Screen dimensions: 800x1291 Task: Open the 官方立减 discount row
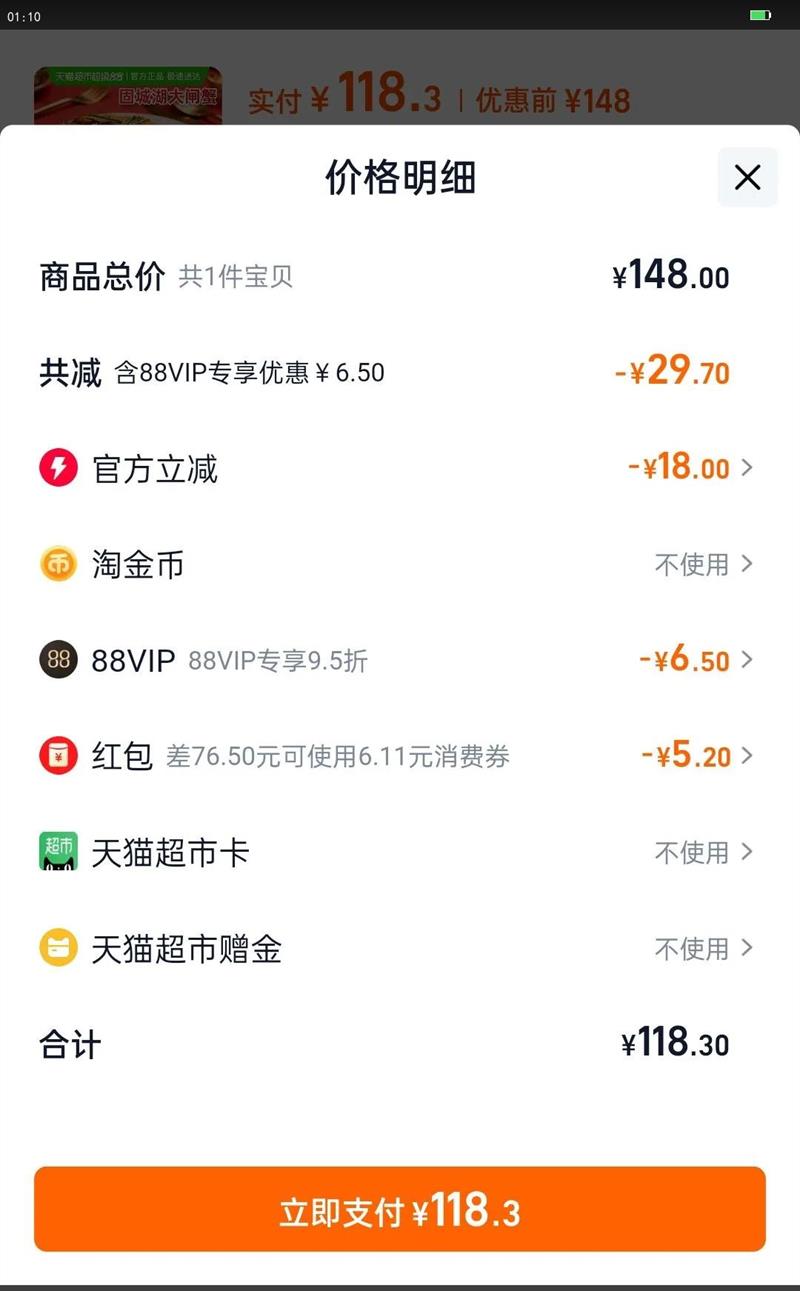pyautogui.click(x=690, y=468)
